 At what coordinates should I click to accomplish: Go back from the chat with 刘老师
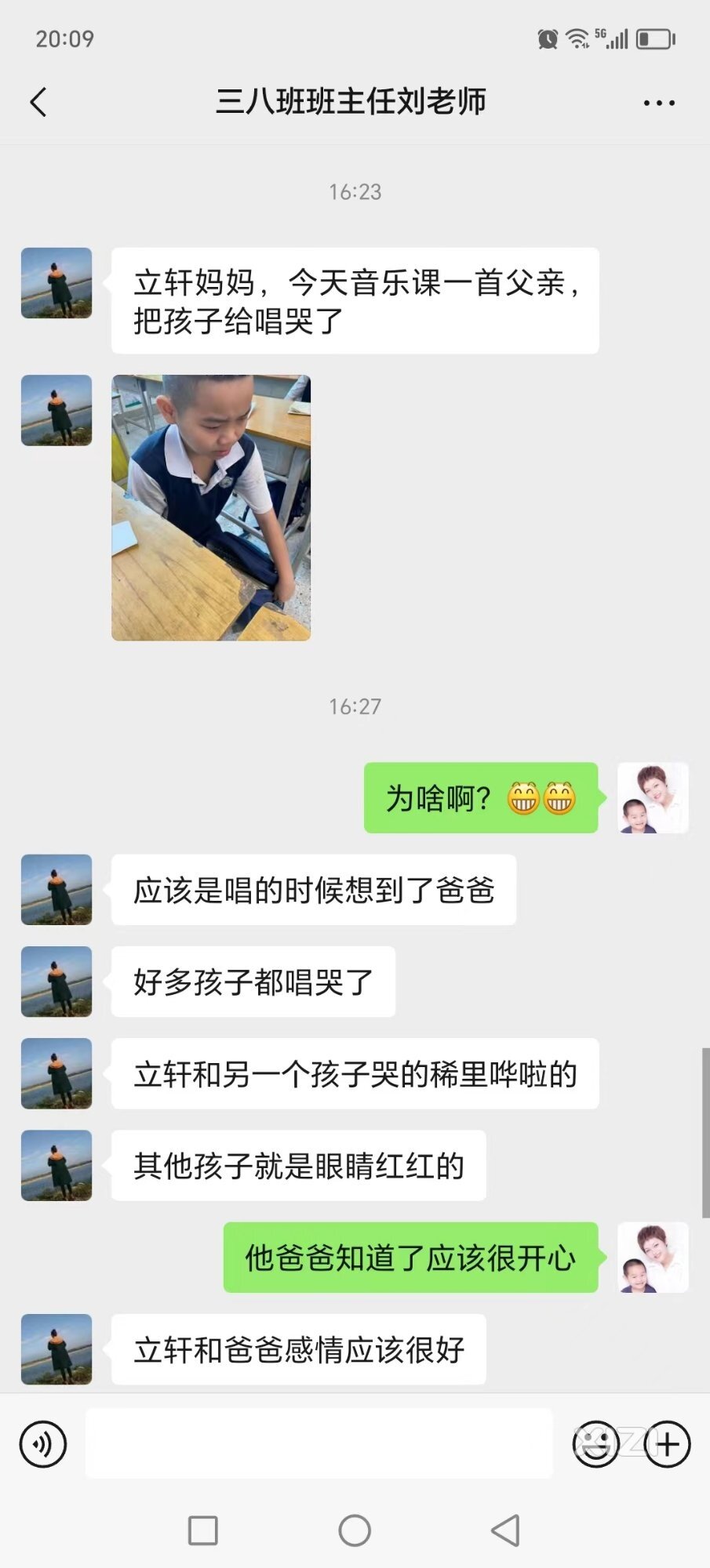point(38,102)
